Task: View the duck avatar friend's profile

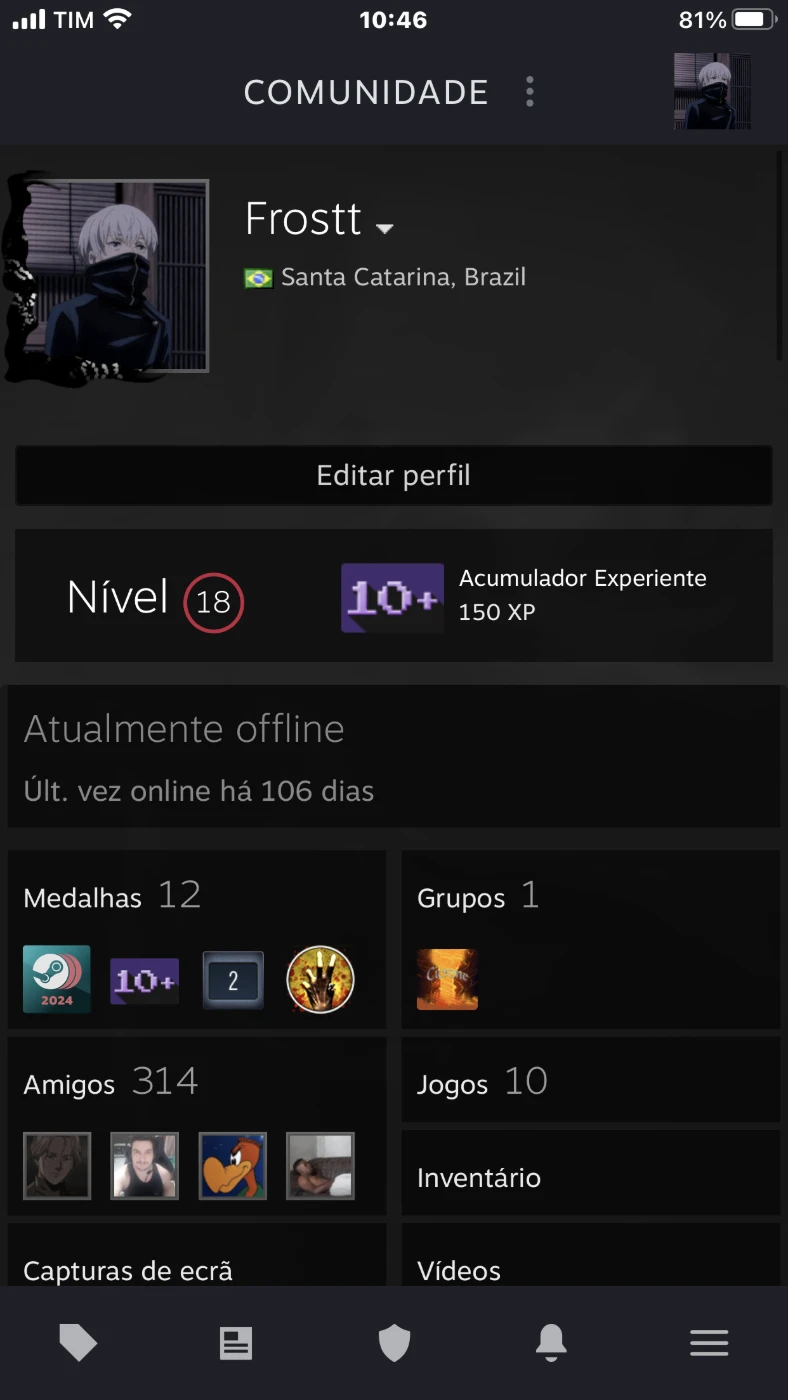Action: [x=233, y=1165]
